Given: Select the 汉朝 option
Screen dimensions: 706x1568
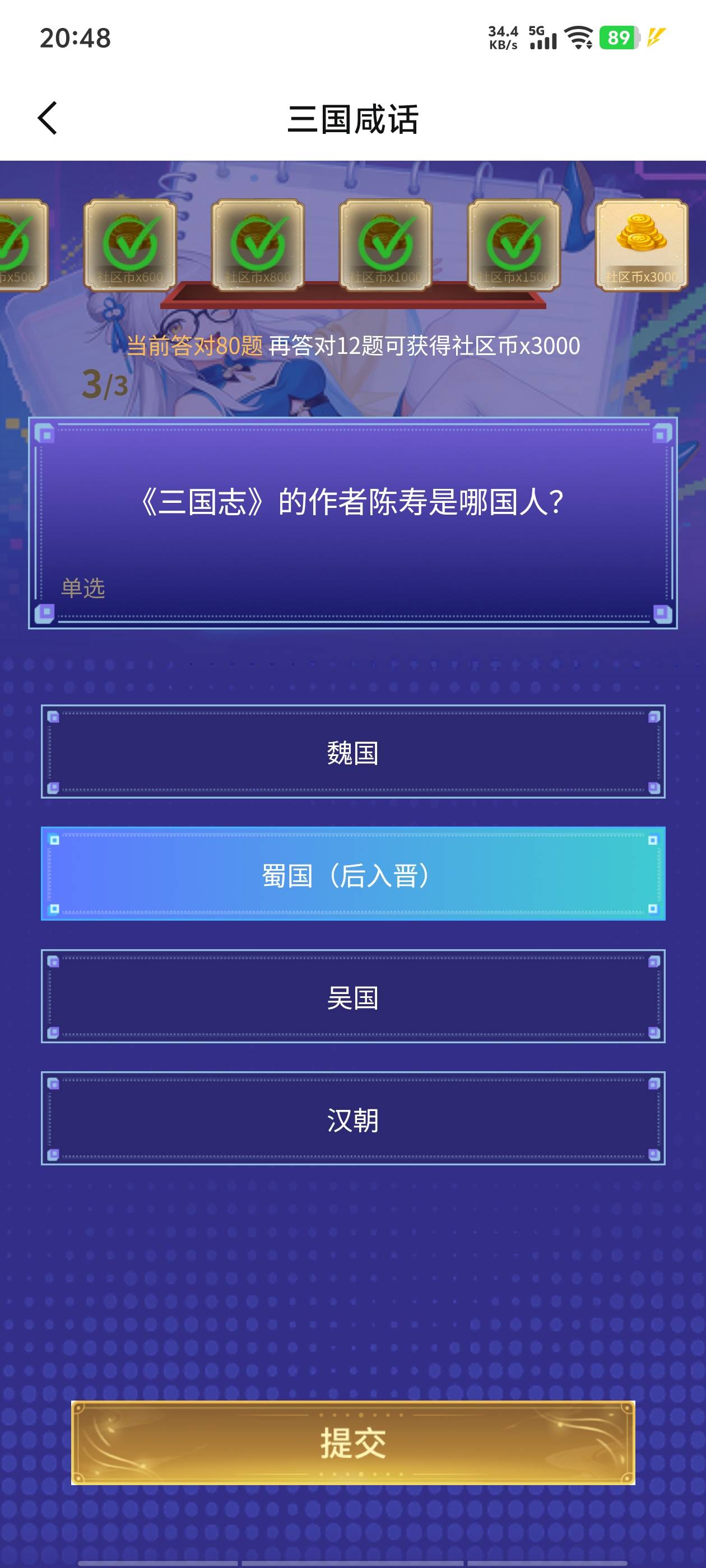Looking at the screenshot, I should [352, 1118].
